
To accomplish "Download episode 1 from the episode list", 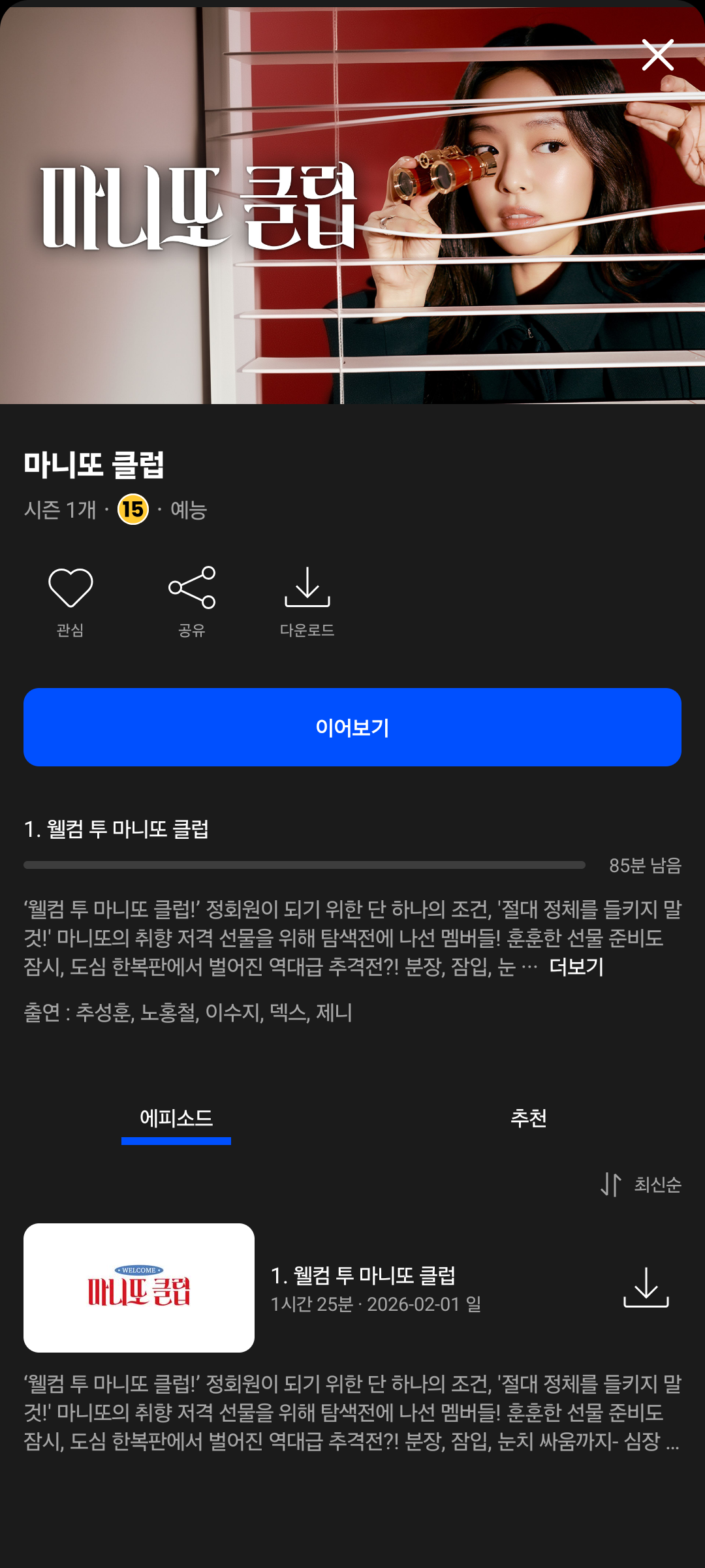I will (x=646, y=1287).
